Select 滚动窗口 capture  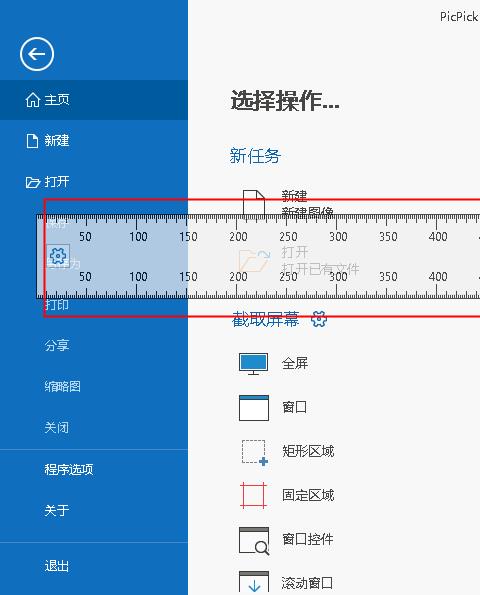(286, 581)
